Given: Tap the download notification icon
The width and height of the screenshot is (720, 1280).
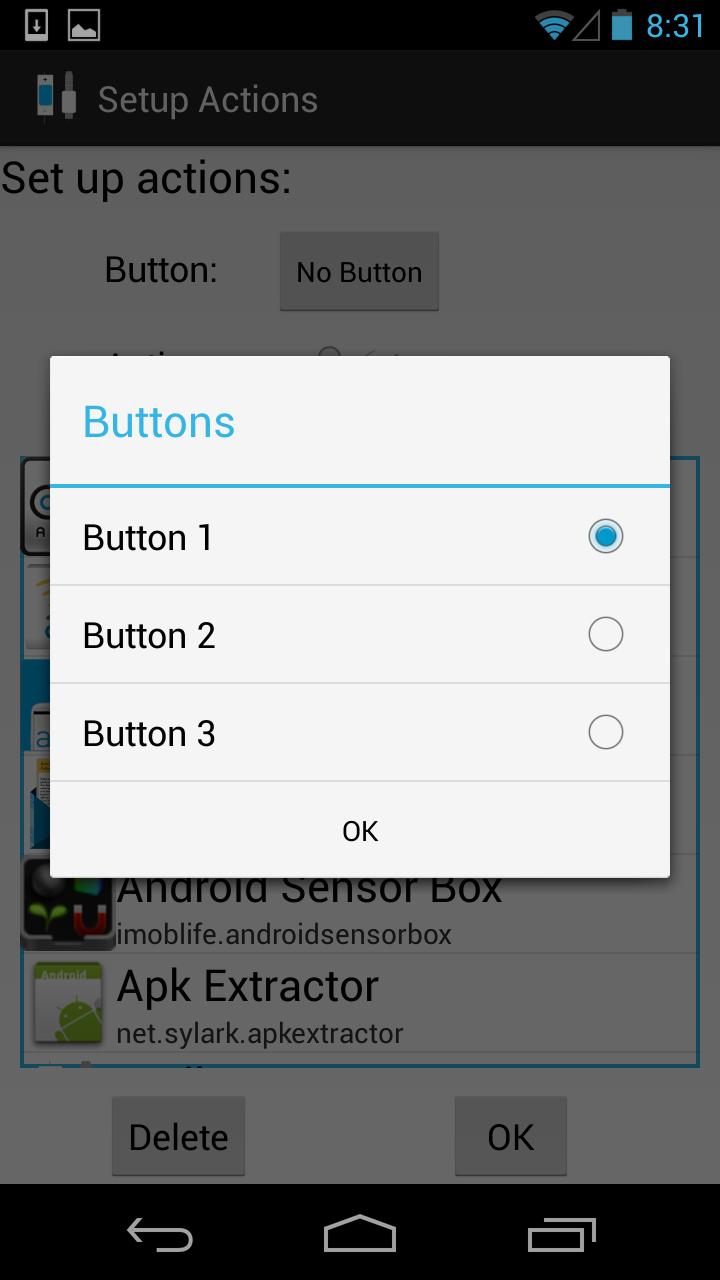Looking at the screenshot, I should (37, 23).
